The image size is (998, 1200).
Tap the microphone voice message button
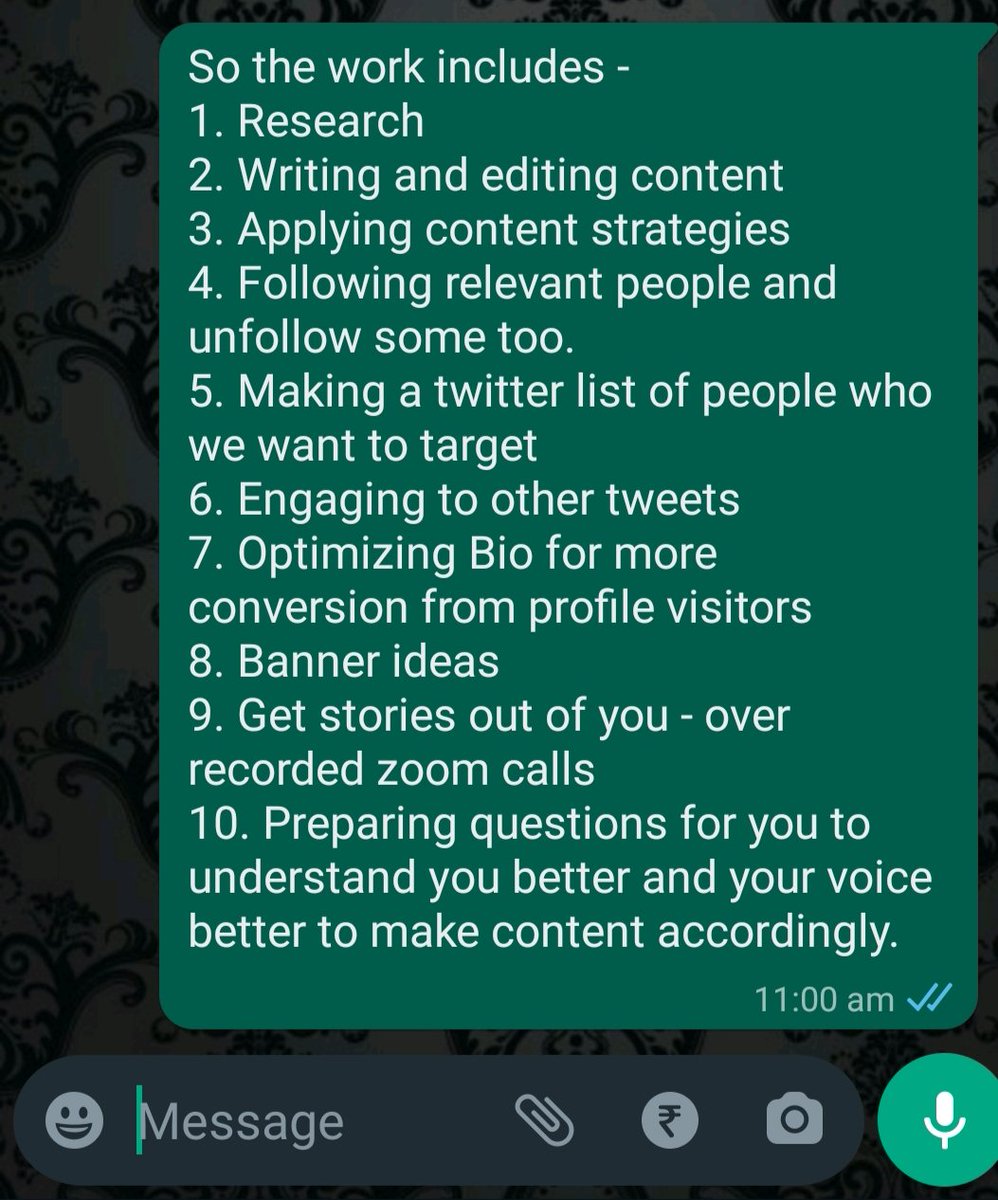point(940,1119)
